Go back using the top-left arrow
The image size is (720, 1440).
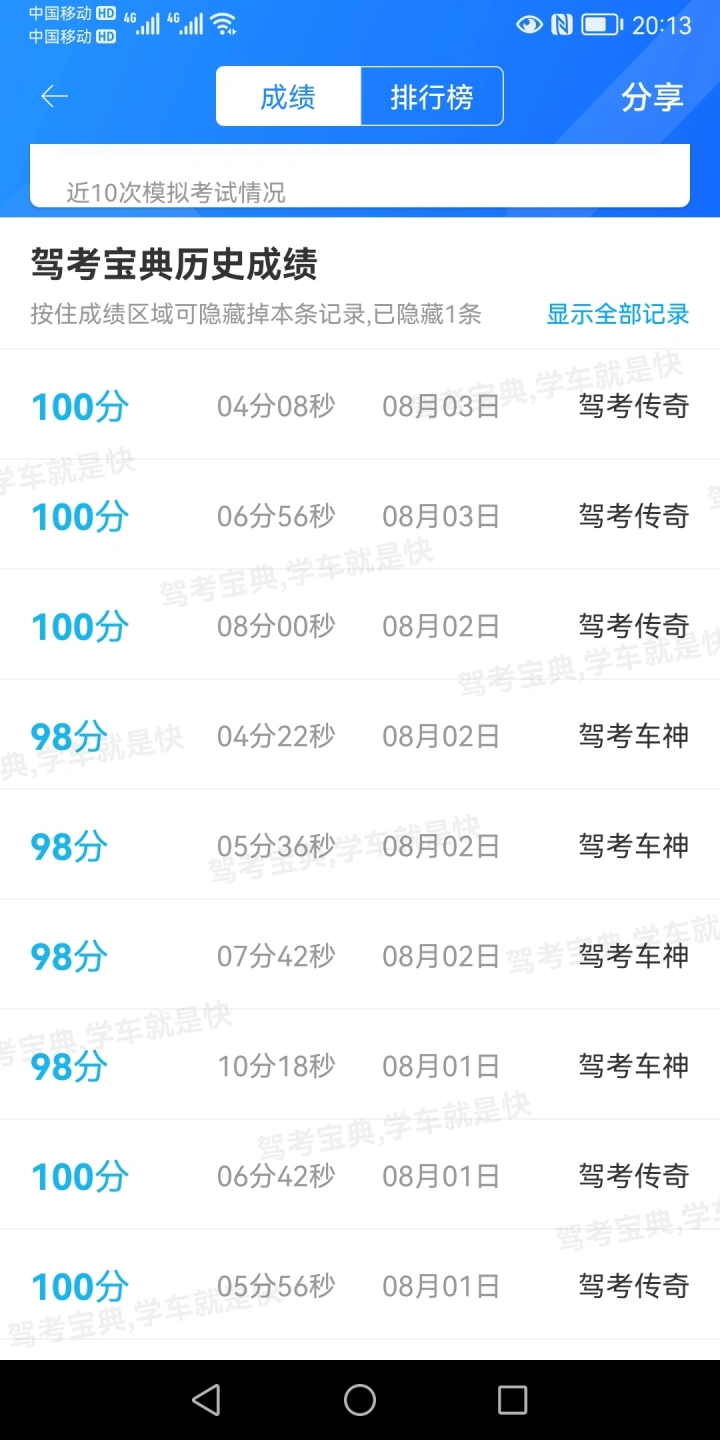click(54, 96)
